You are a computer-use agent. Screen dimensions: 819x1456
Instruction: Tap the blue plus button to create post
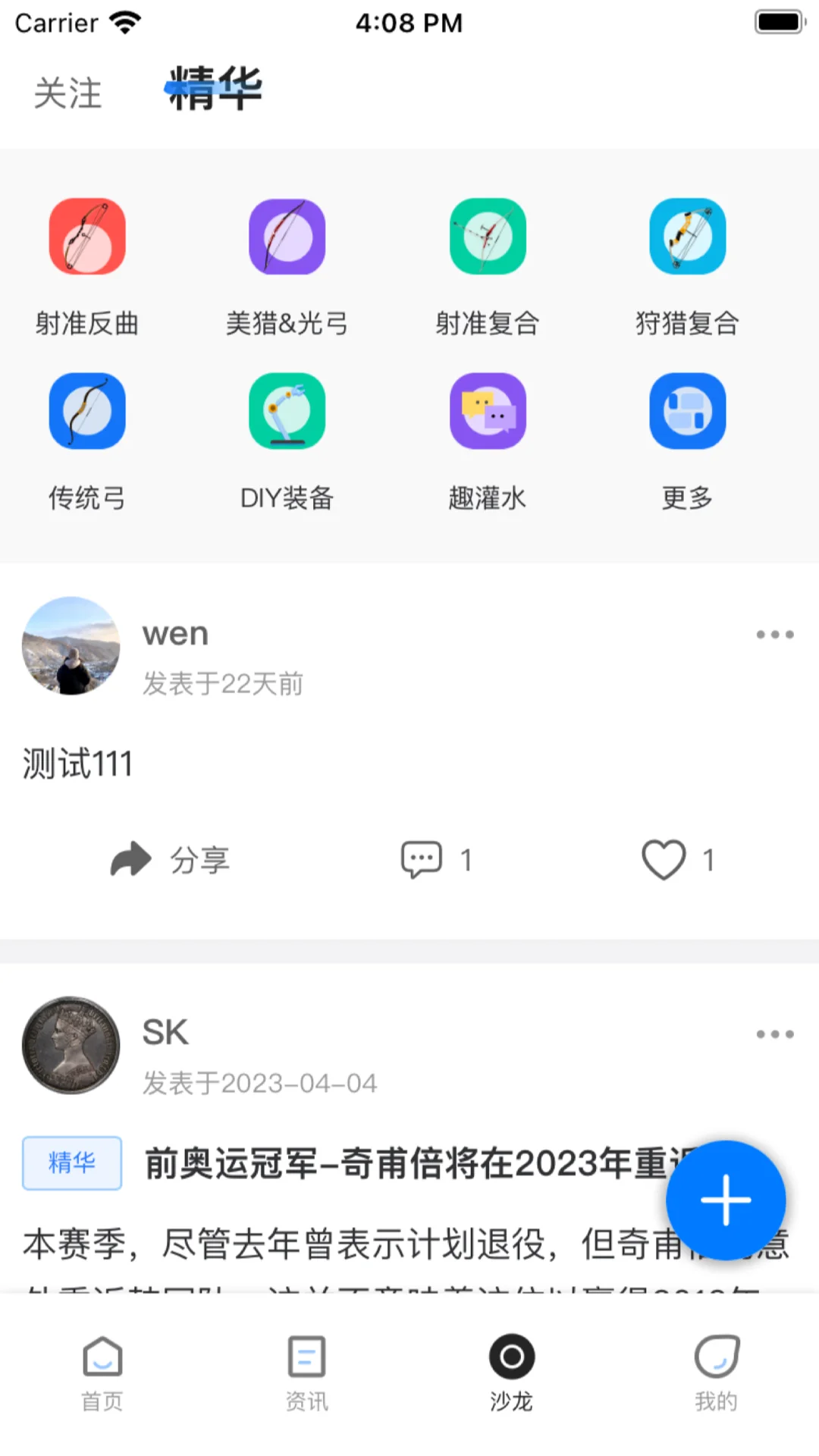pos(725,1200)
